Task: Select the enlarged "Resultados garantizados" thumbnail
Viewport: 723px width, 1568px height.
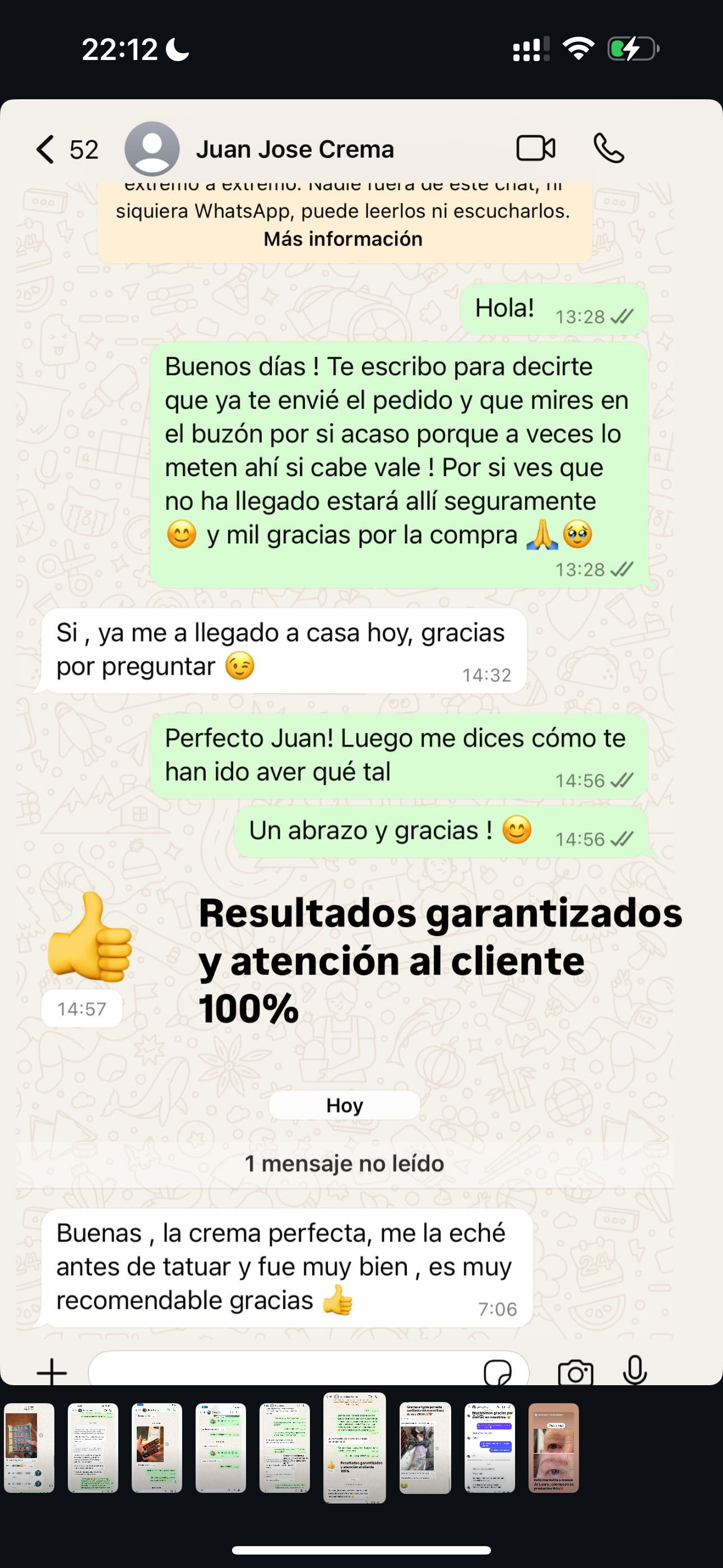Action: pyautogui.click(x=355, y=1448)
